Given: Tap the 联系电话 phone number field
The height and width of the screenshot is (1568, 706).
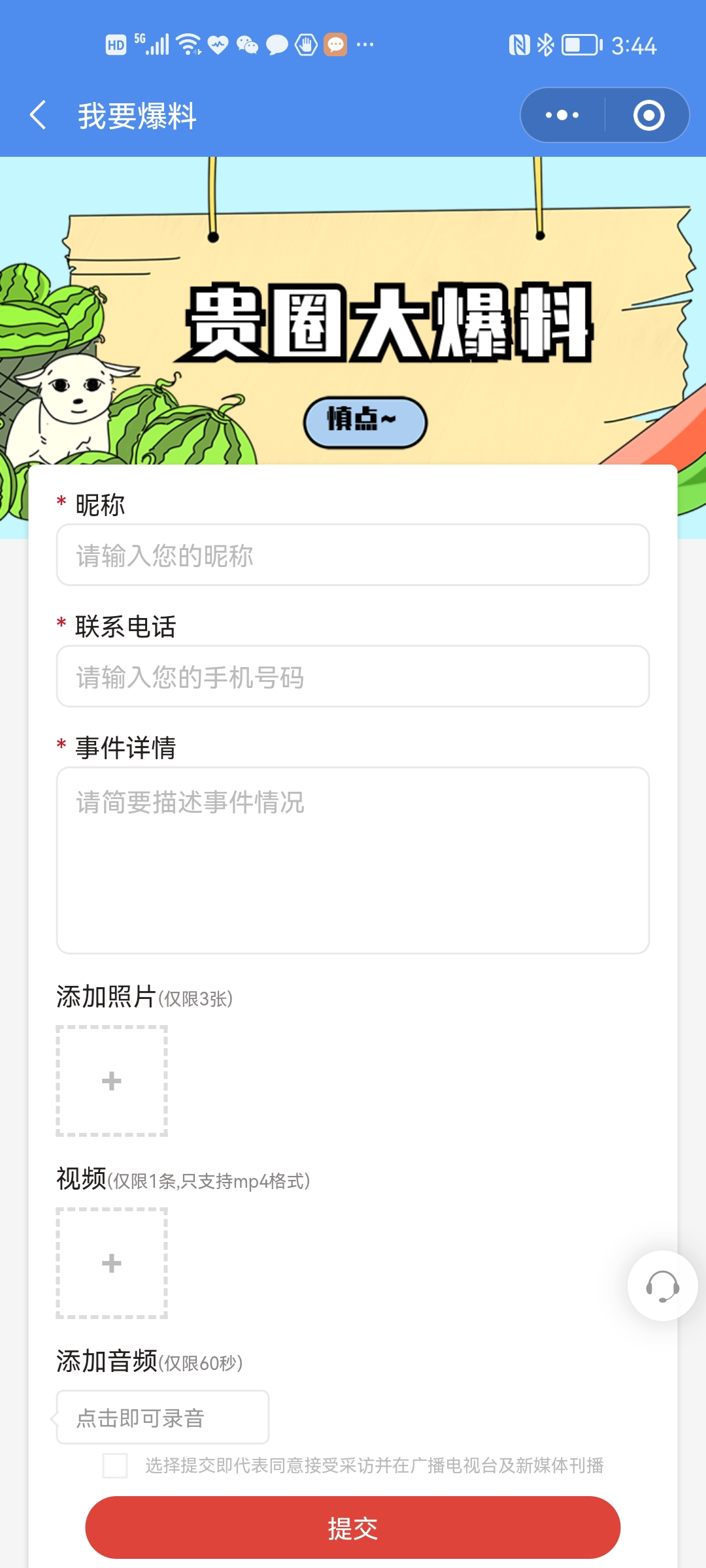Looking at the screenshot, I should click(353, 676).
